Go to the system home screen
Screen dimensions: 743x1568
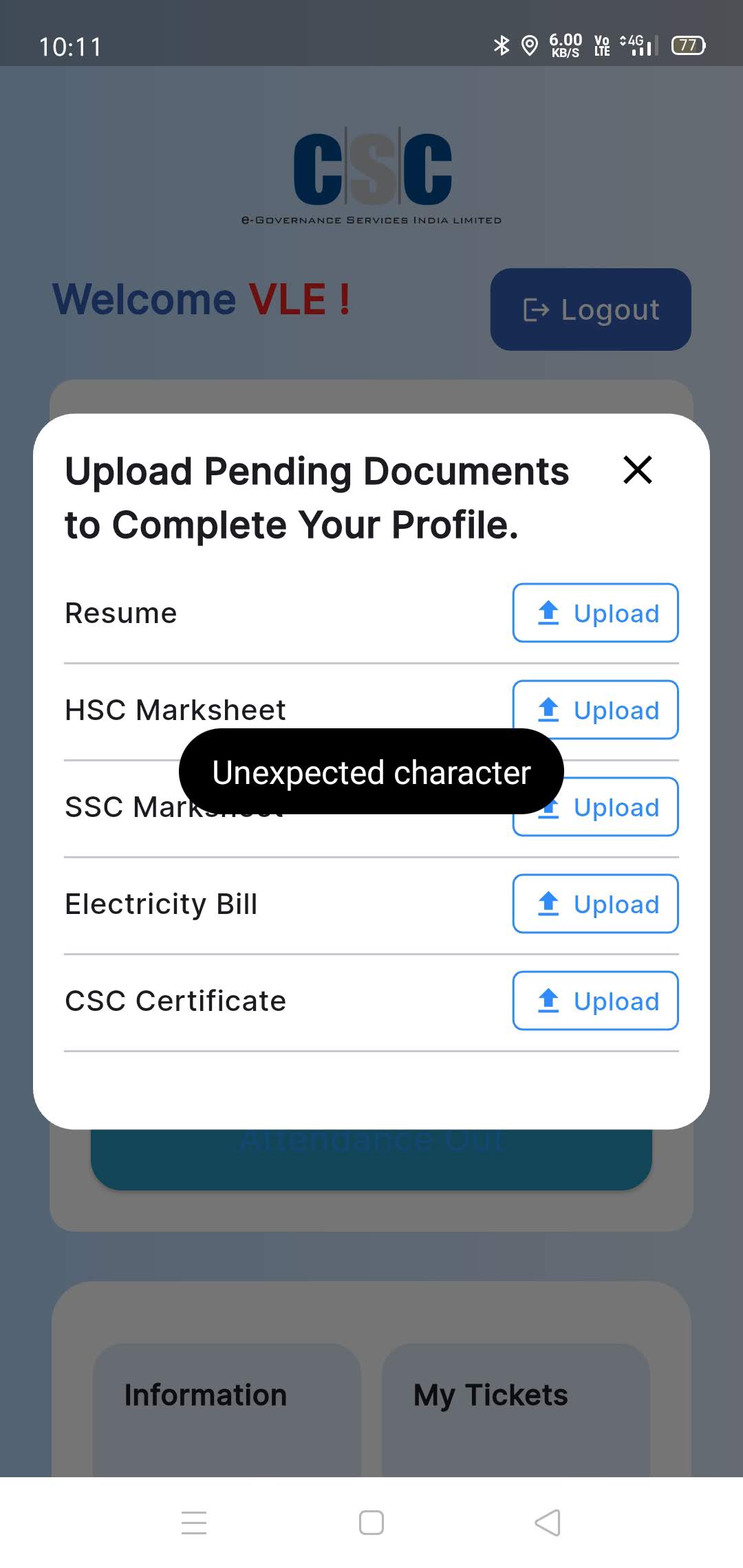point(371,1523)
